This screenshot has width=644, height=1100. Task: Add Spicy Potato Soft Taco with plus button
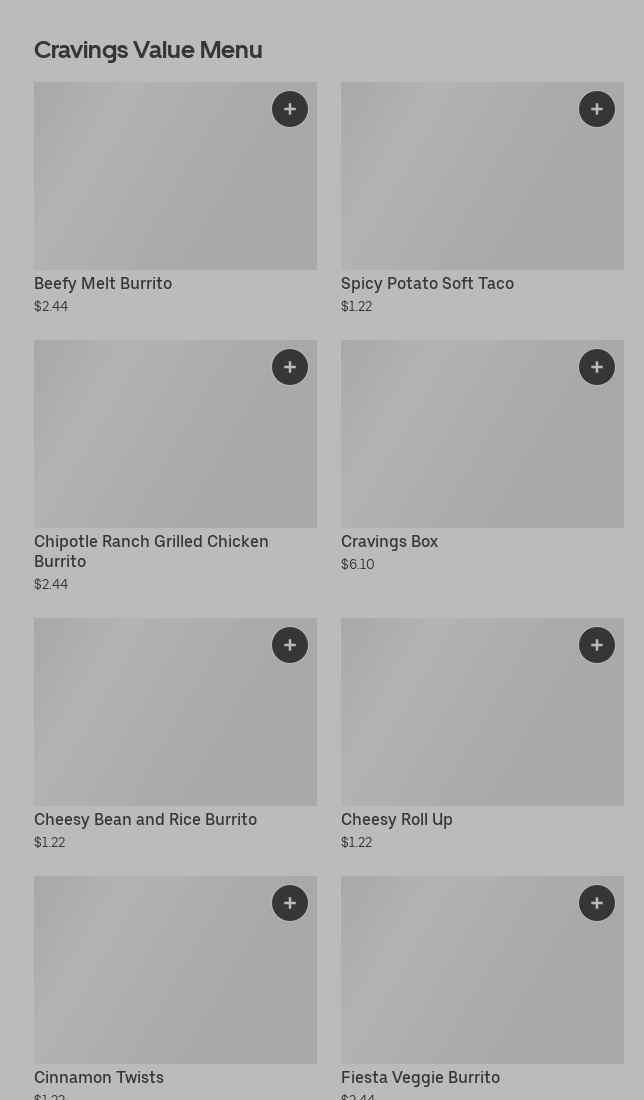click(597, 109)
